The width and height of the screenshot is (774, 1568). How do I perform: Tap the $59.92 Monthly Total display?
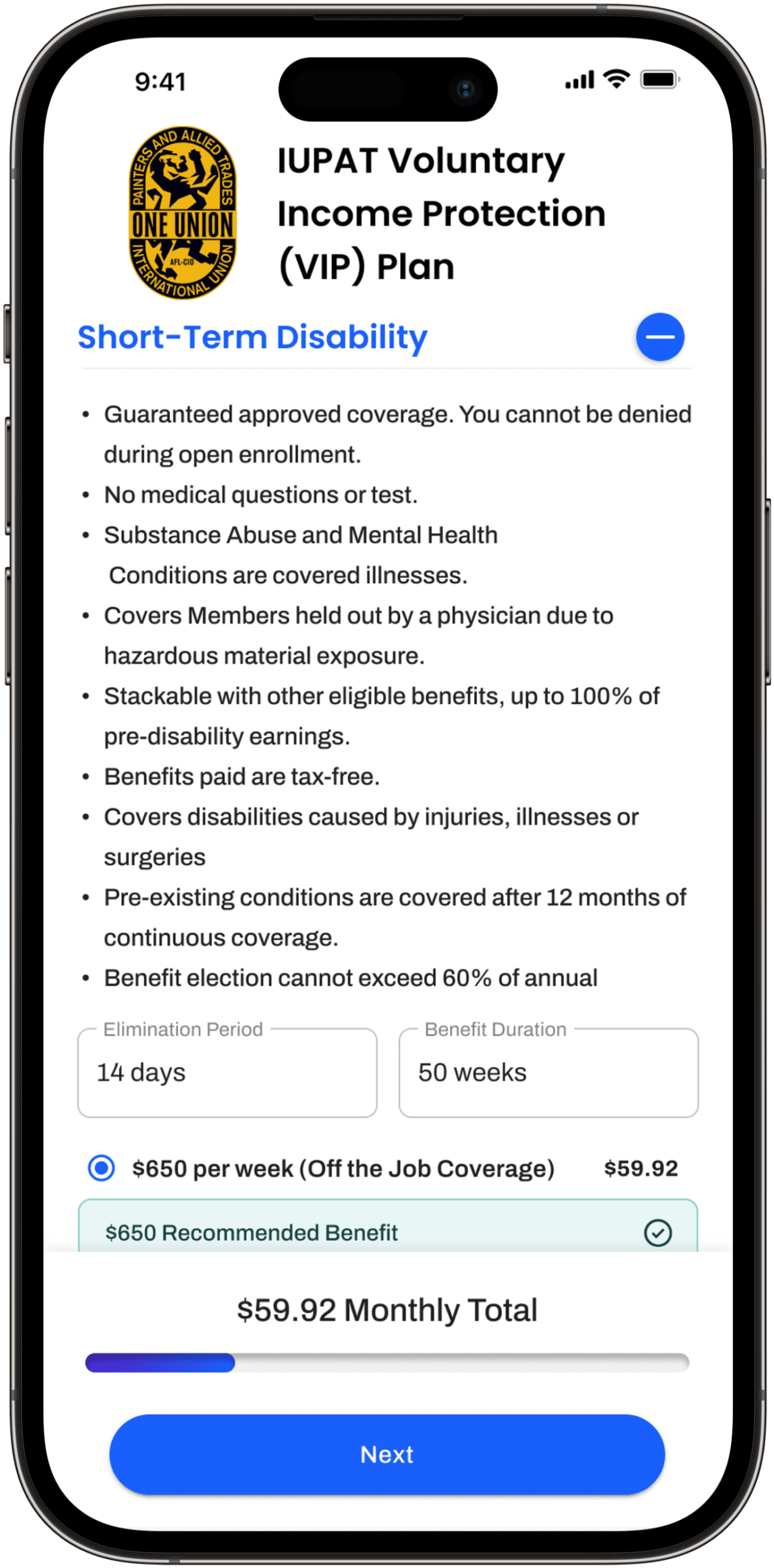tap(387, 1309)
